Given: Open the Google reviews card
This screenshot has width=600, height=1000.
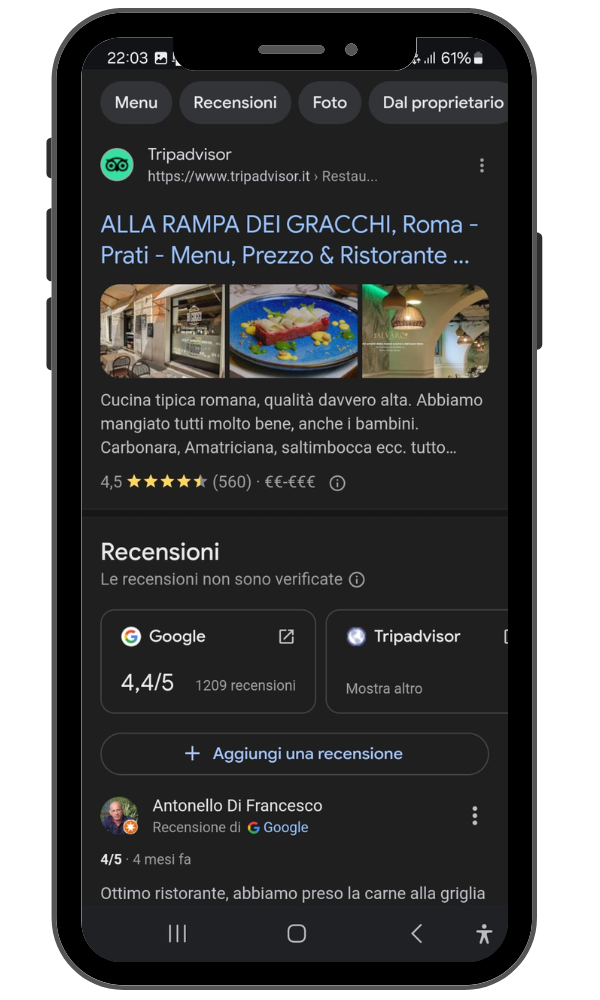Looking at the screenshot, I should point(208,661).
